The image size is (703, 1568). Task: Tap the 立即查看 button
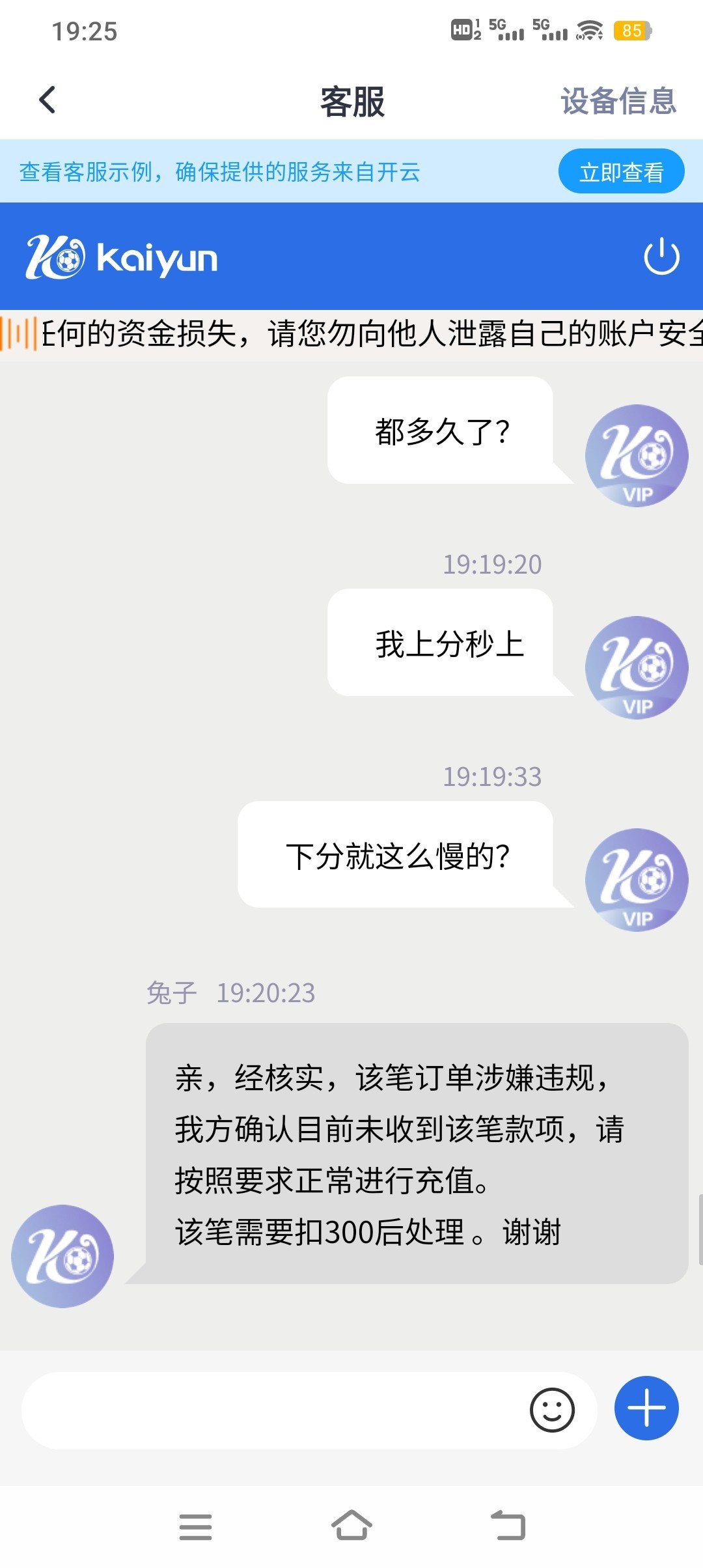(x=621, y=172)
